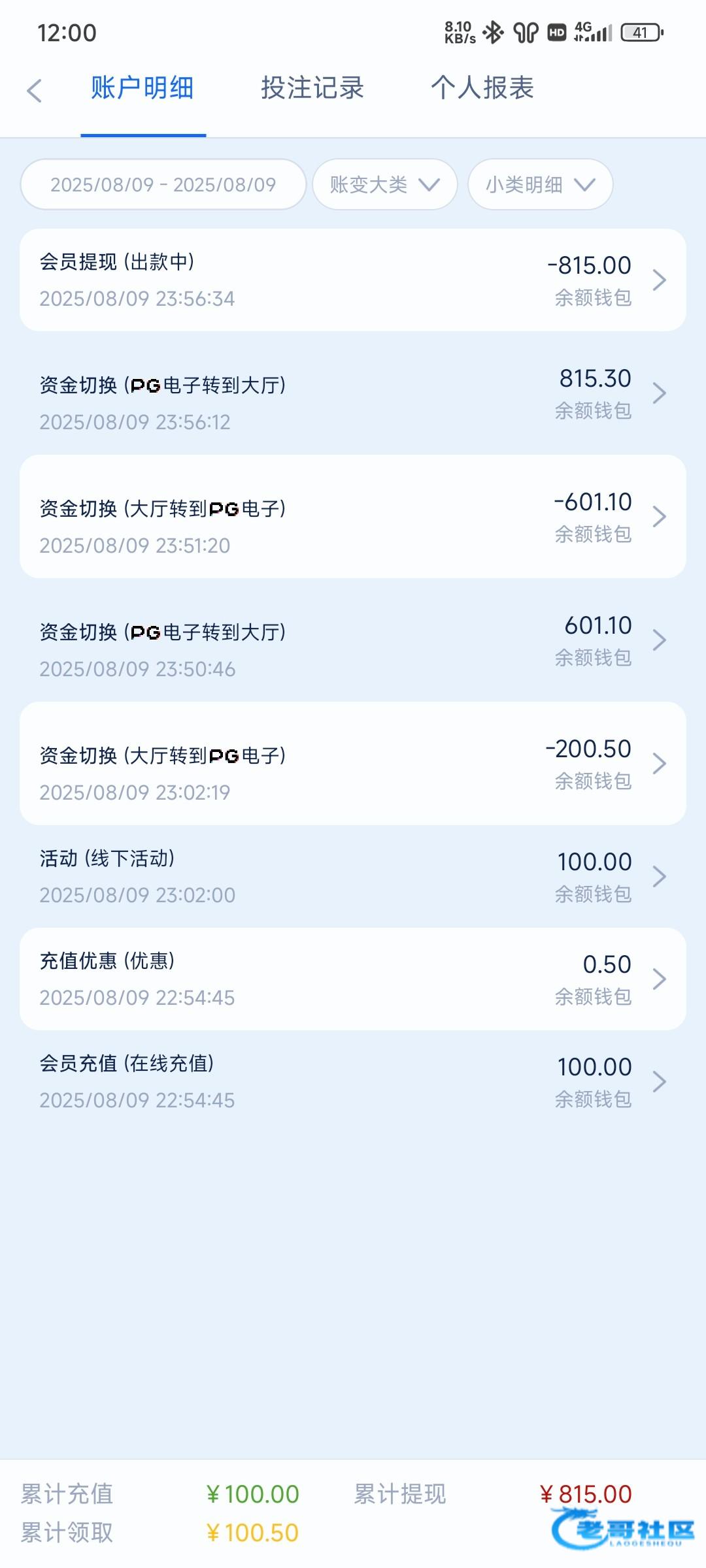706x1568 pixels.
Task: Open the 会员充值 (在线充值) record
Action: pyautogui.click(x=353, y=1081)
